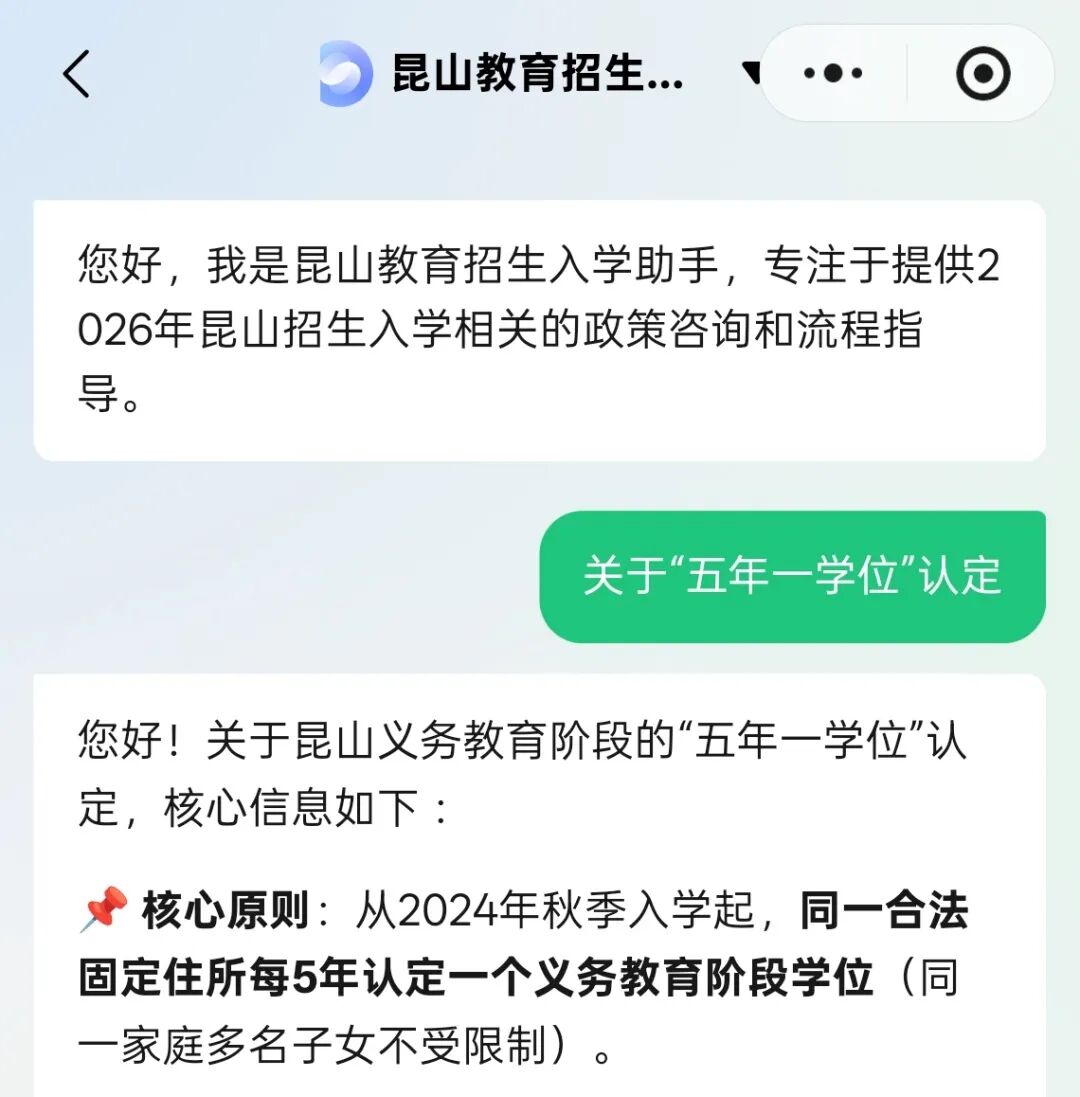Go back from the 昆山教育招生 chat
The image size is (1080, 1097).
pos(76,73)
